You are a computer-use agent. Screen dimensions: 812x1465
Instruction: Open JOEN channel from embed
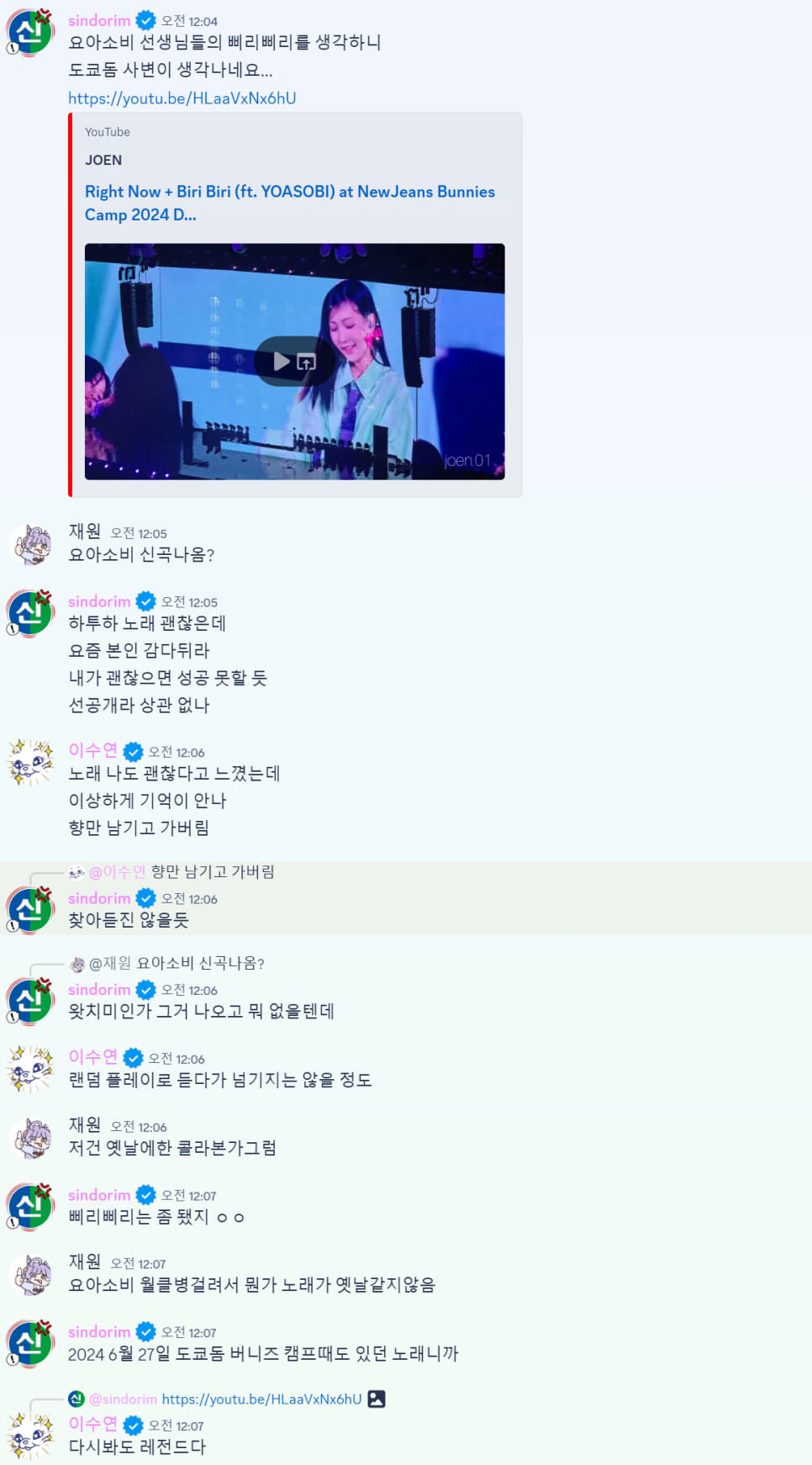pos(103,160)
